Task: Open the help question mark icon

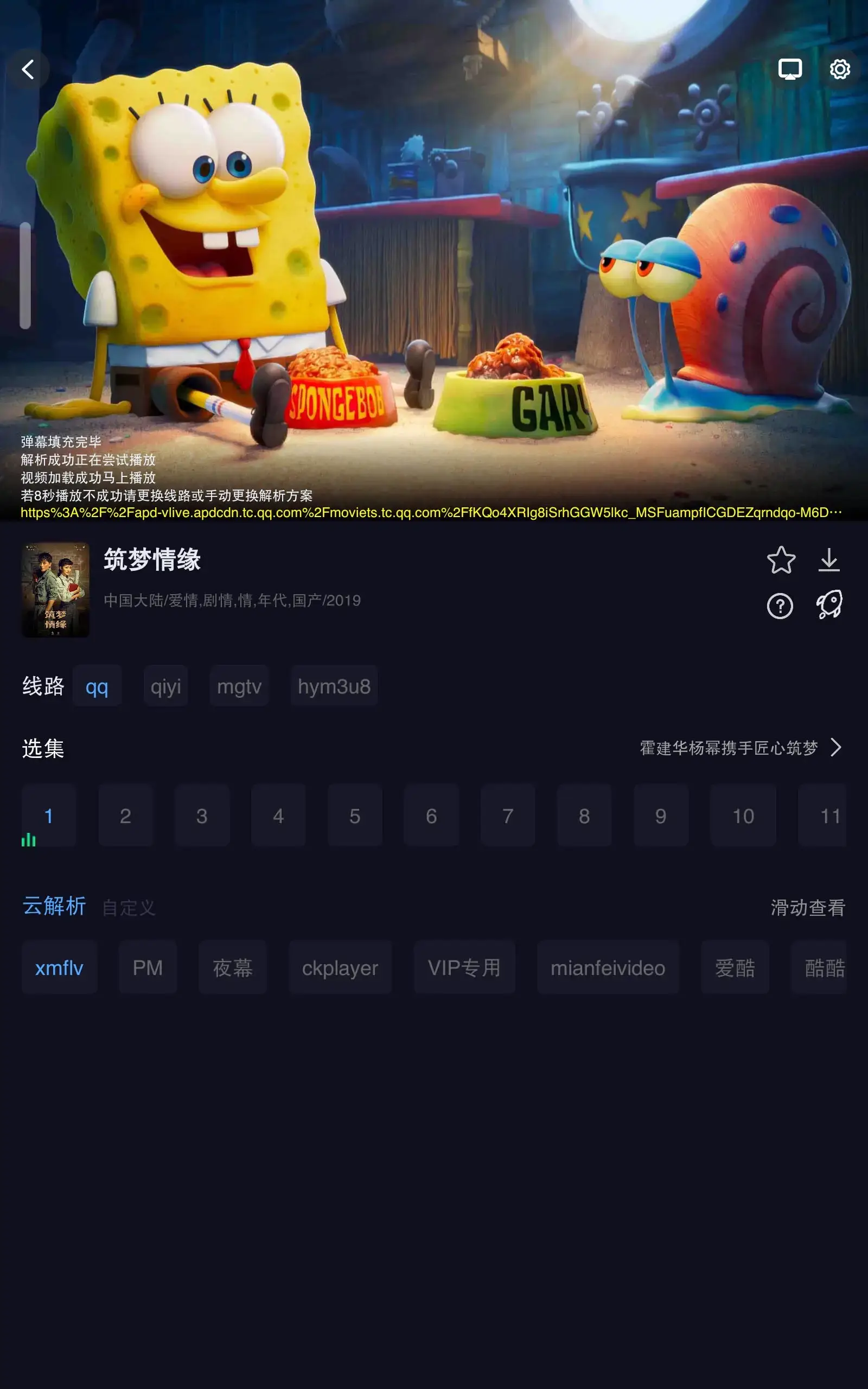Action: [x=780, y=606]
